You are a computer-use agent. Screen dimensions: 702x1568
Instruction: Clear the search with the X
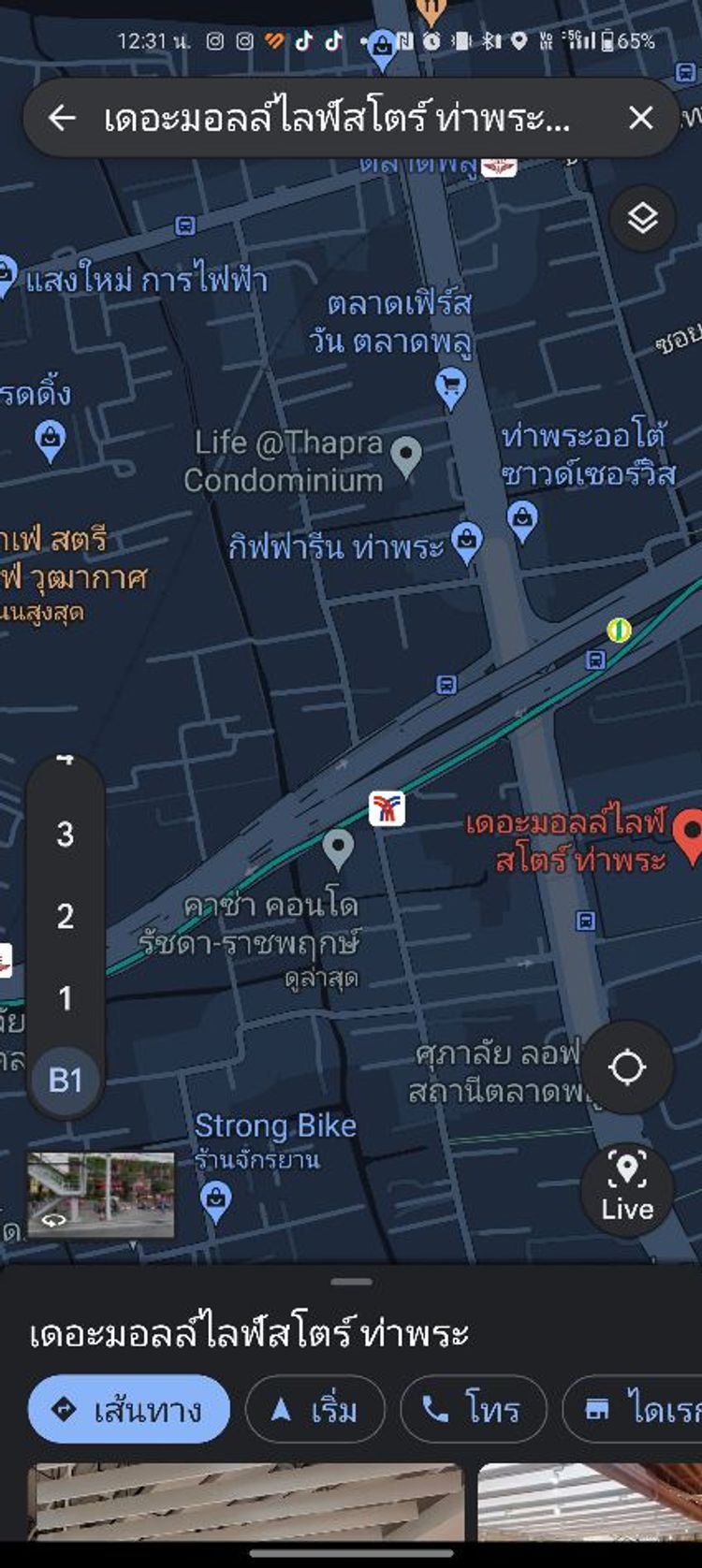641,118
